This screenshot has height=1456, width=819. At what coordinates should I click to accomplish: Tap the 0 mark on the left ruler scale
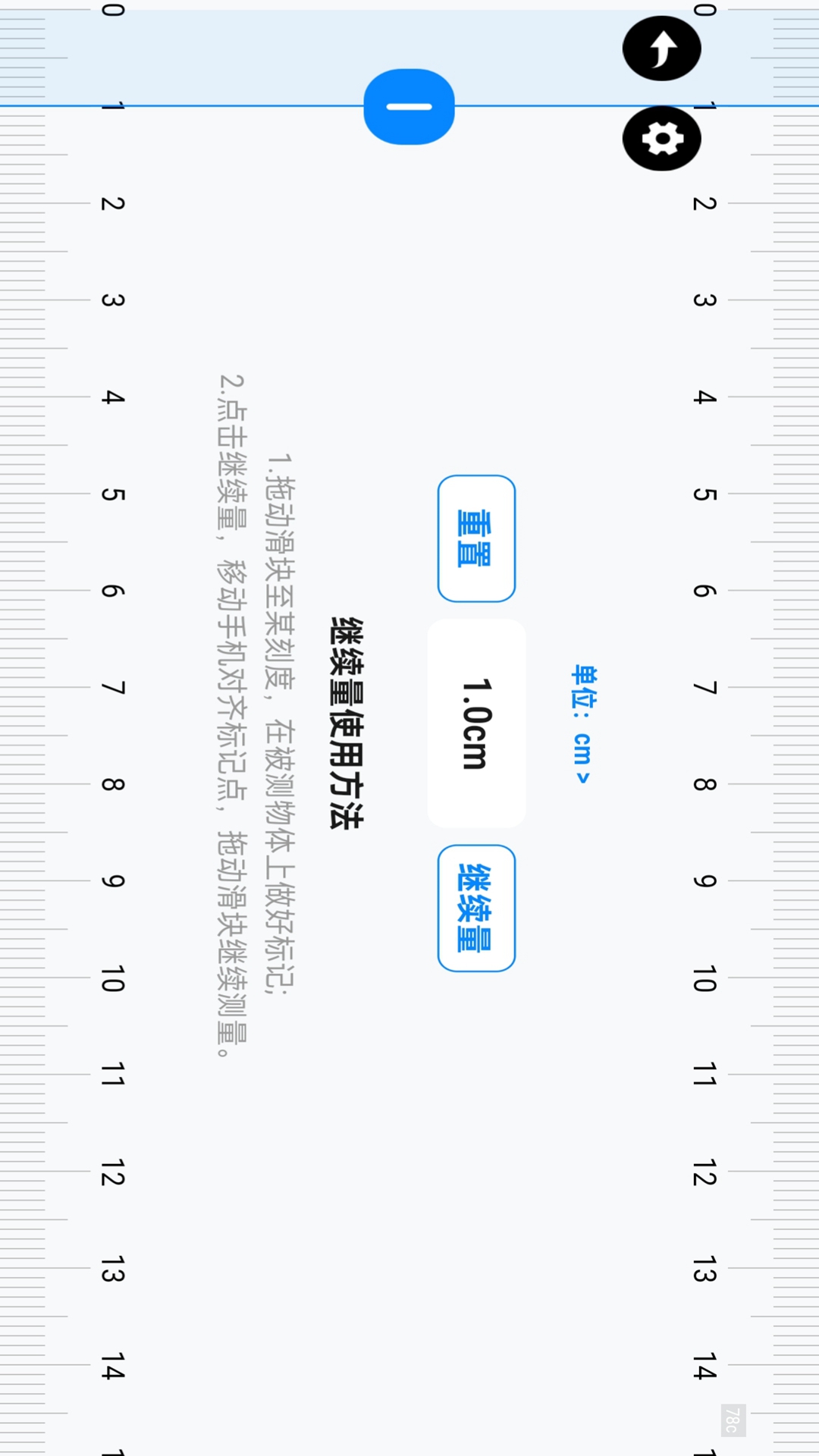click(x=112, y=11)
